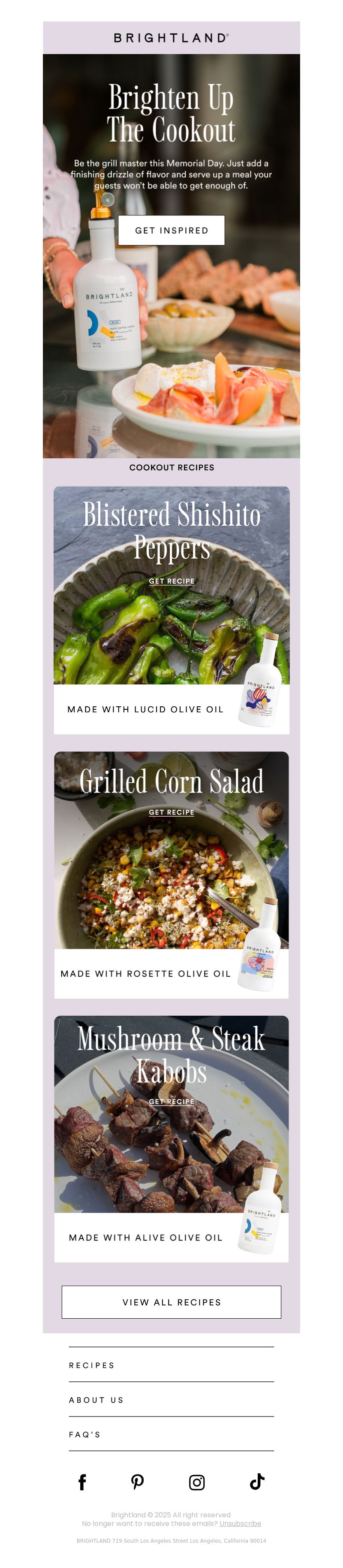Viewport: 343px width, 1568px height.
Task: Get the Mushroom & Steak Kabobs recipe
Action: 171,1101
